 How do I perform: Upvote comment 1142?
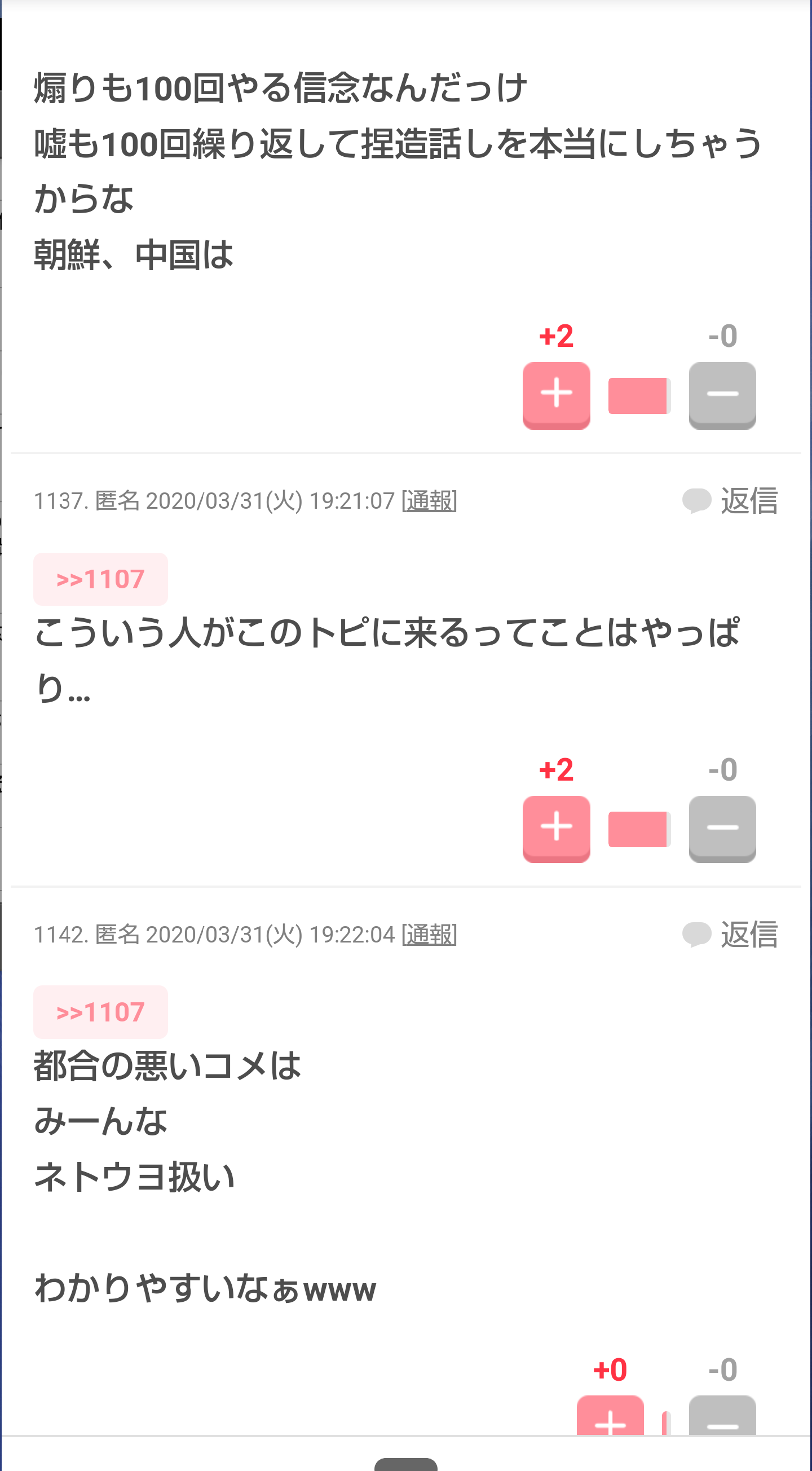610,1415
